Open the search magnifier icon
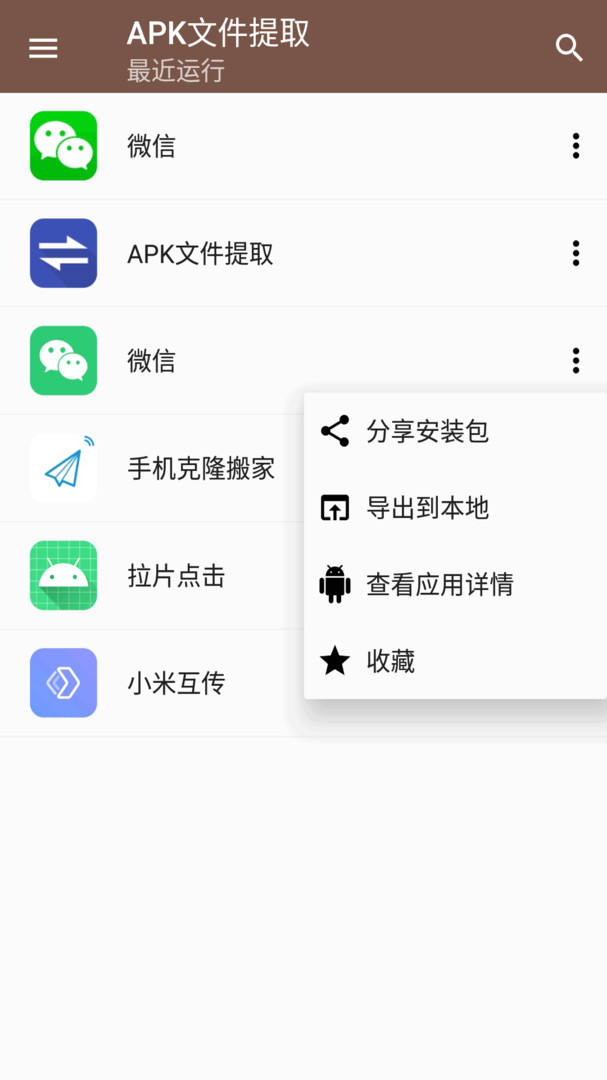607x1080 pixels. pos(569,48)
